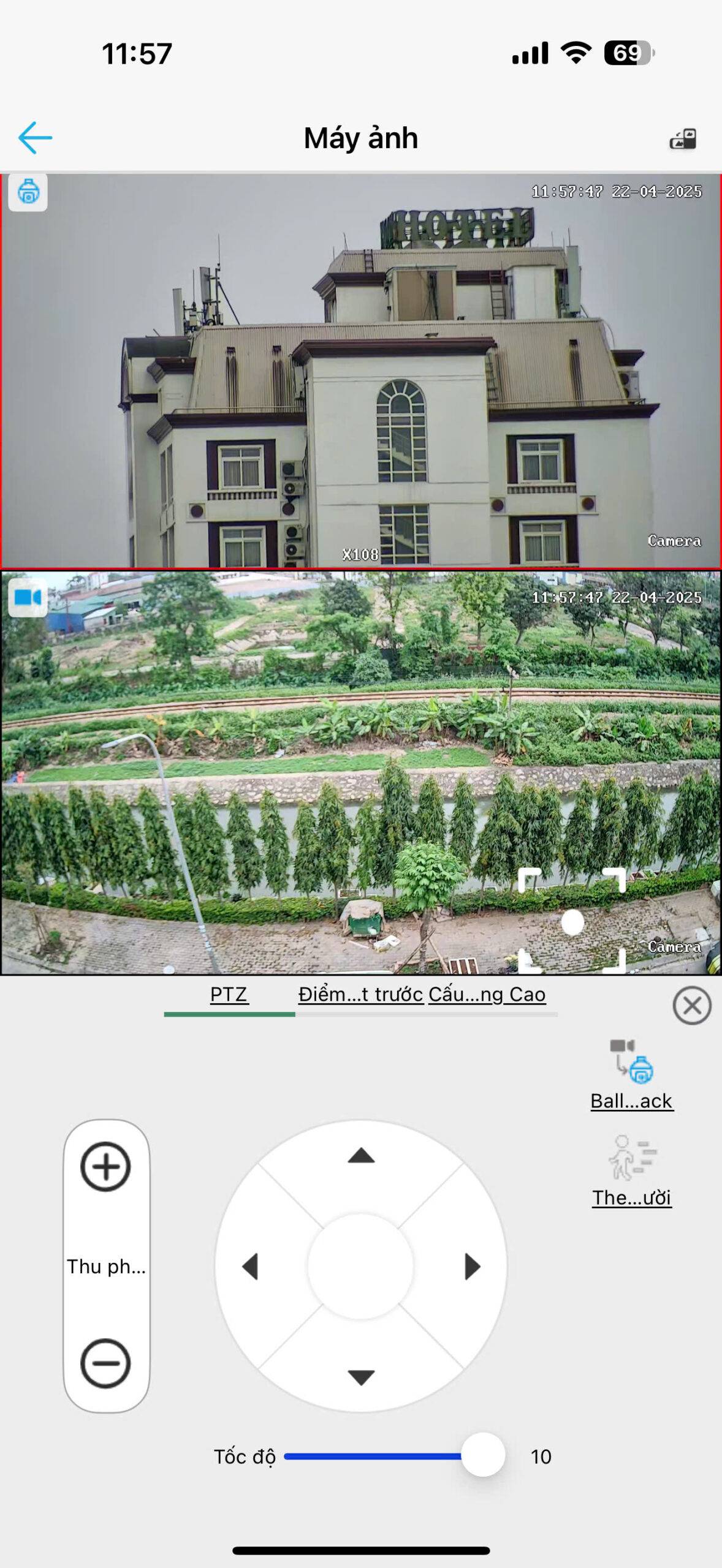Open the Cấu...ng Cao tab
The height and width of the screenshot is (1568, 722).
[487, 994]
